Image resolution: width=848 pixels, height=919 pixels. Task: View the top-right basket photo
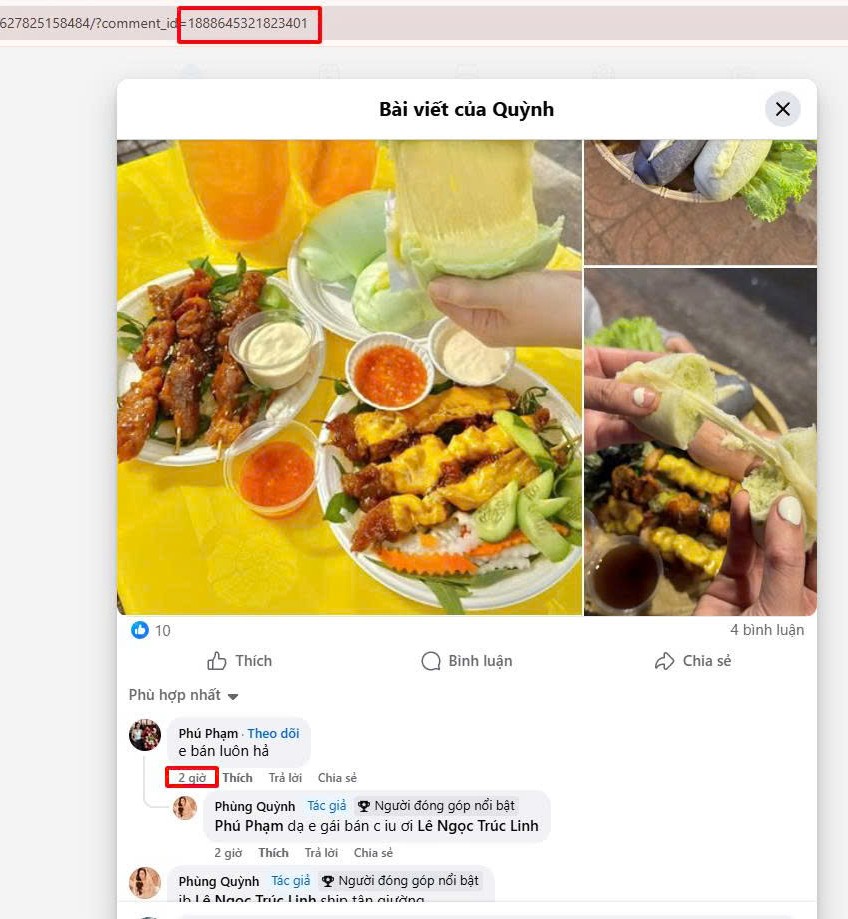click(x=700, y=201)
